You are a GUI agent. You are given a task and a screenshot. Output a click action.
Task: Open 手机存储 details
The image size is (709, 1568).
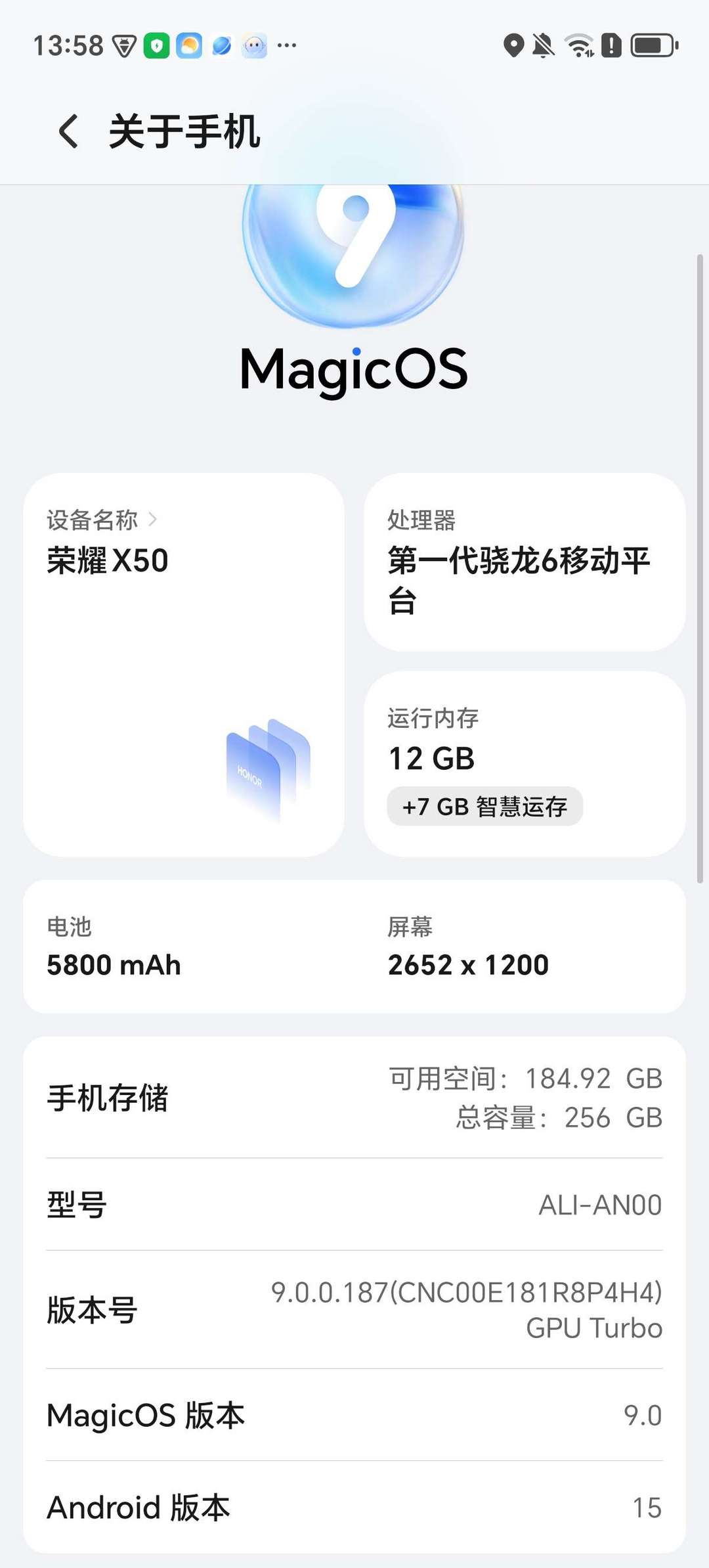click(354, 1098)
